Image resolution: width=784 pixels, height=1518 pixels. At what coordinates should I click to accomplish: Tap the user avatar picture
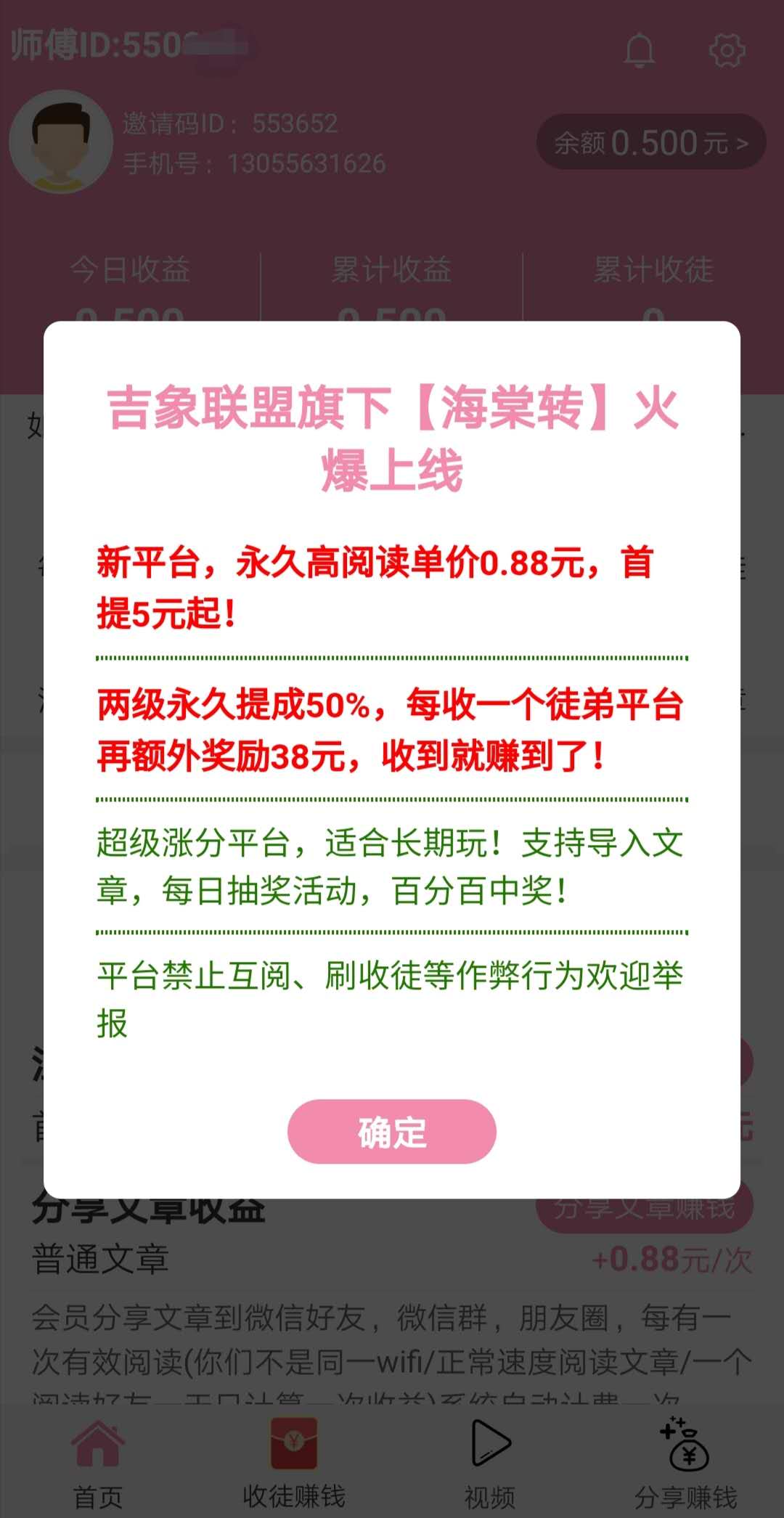click(x=61, y=142)
